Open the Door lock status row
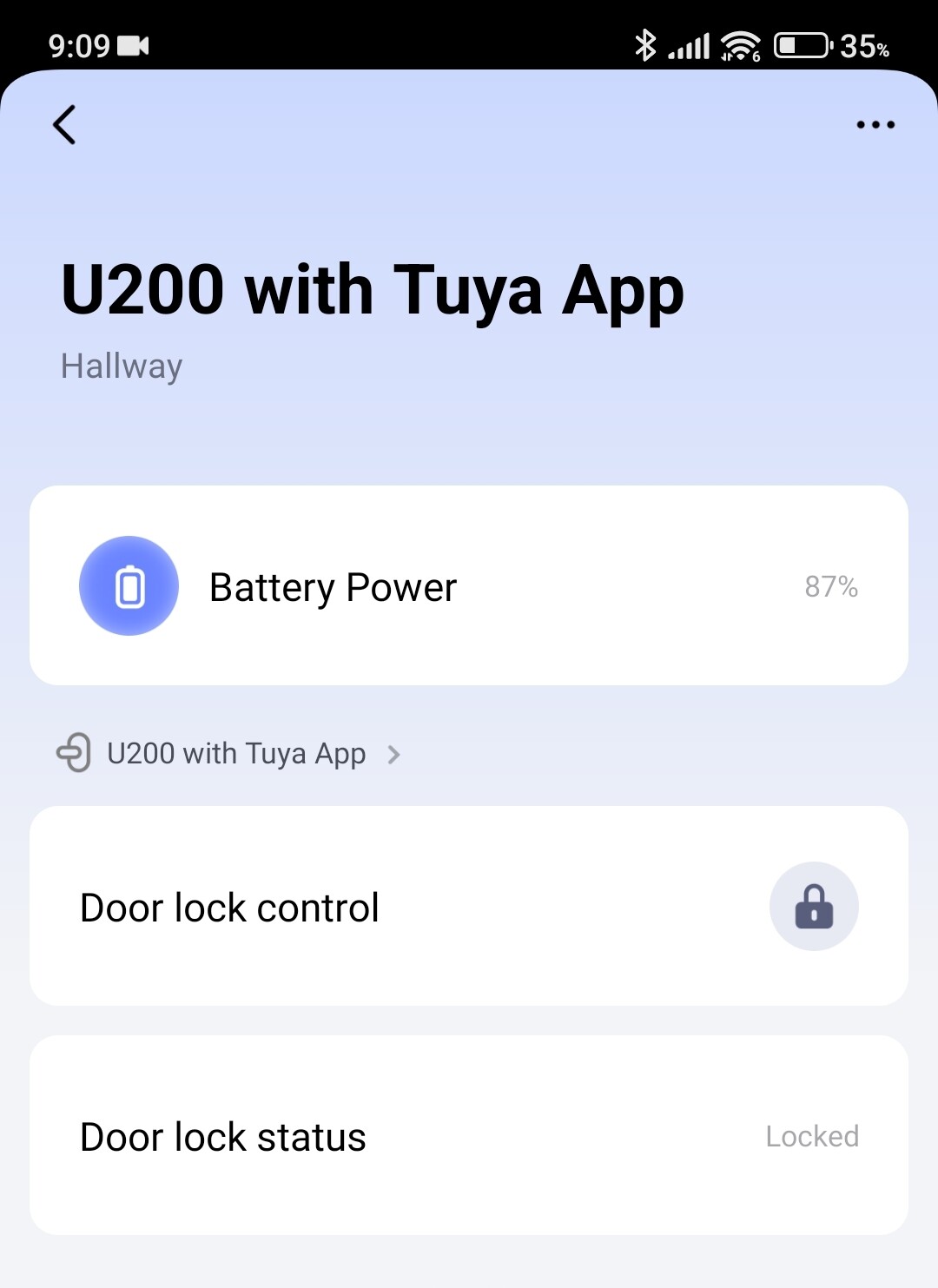Screen dimensions: 938x1288 coord(469,1135)
